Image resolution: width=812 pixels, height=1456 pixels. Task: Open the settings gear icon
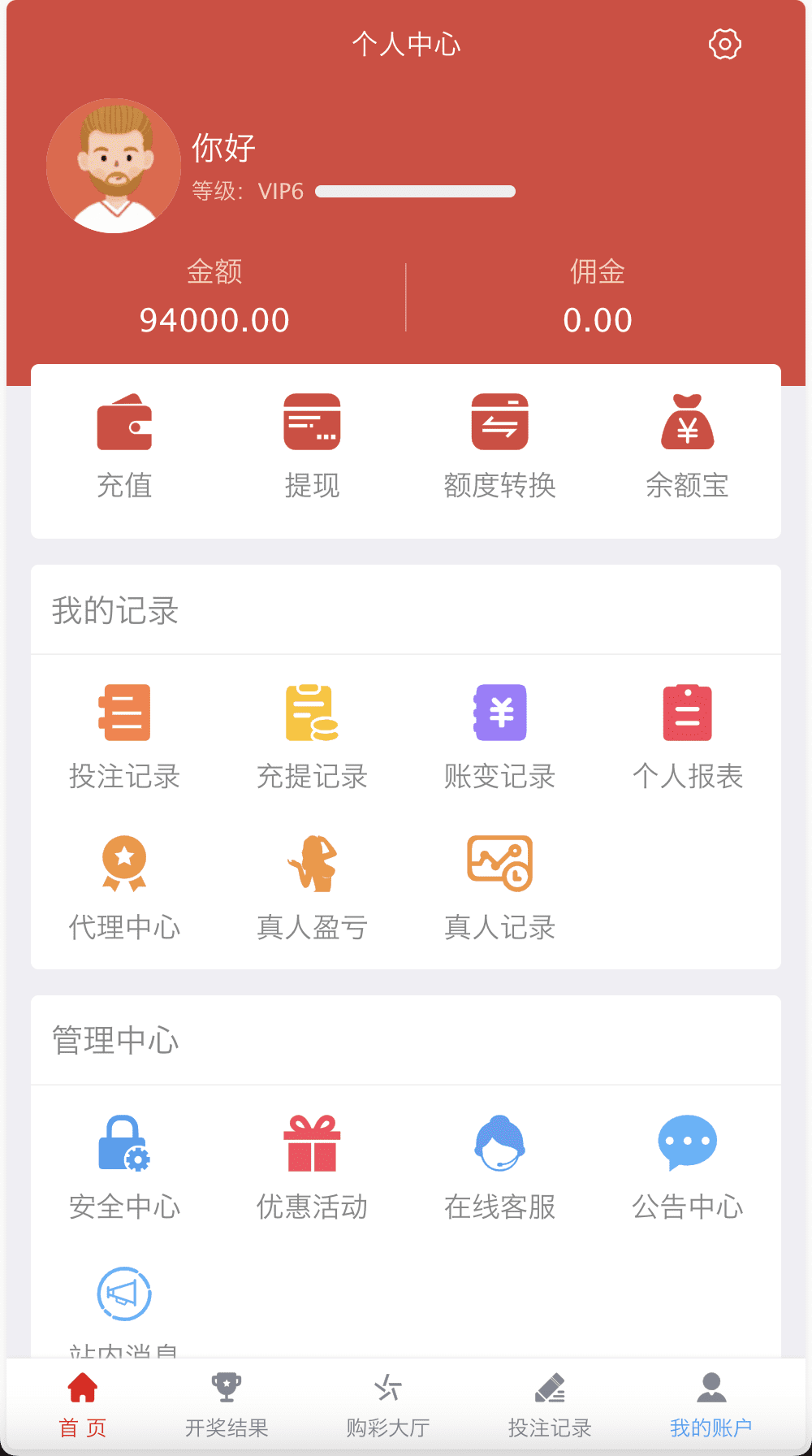click(724, 44)
